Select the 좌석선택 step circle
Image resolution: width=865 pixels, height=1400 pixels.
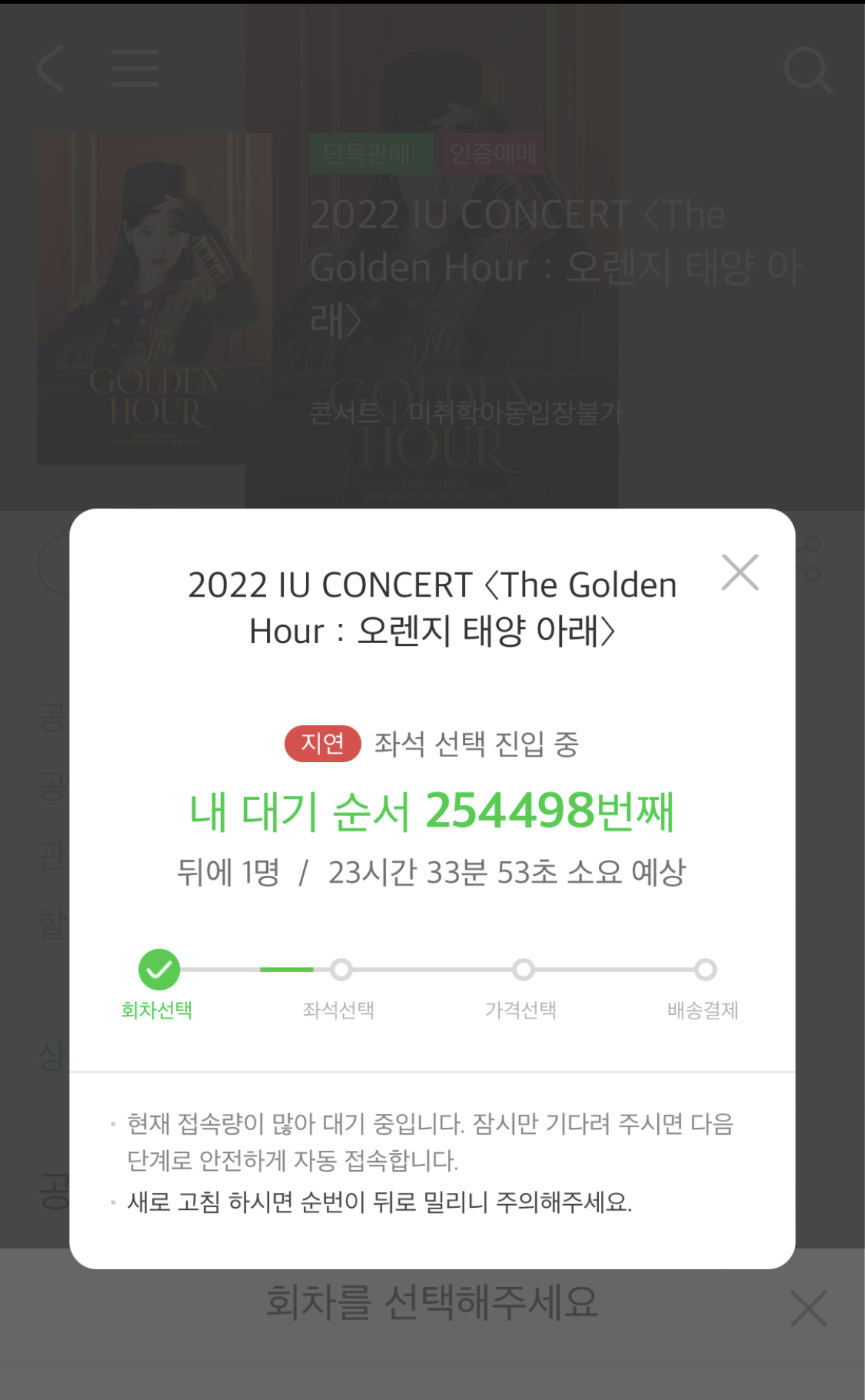341,971
